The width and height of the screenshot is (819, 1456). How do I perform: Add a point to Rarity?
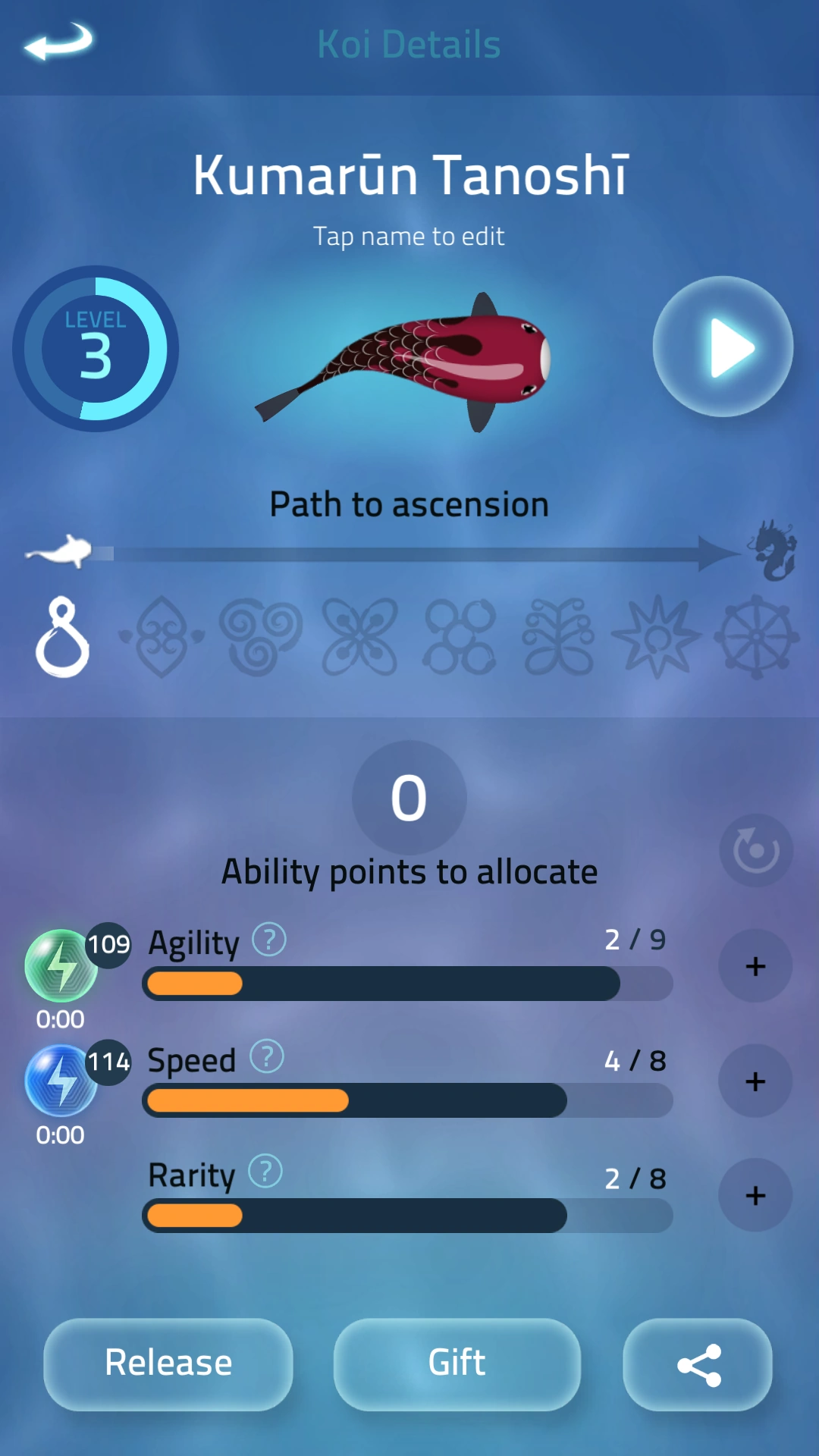point(755,1196)
